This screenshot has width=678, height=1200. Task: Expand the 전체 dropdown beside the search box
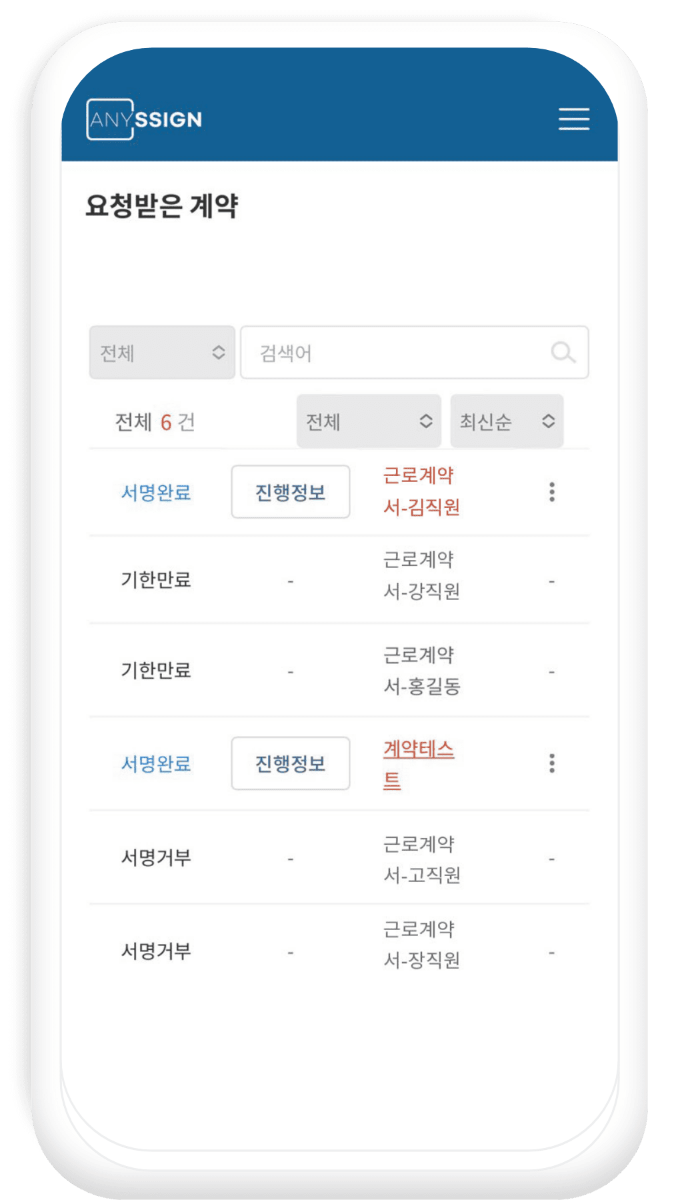(x=162, y=352)
